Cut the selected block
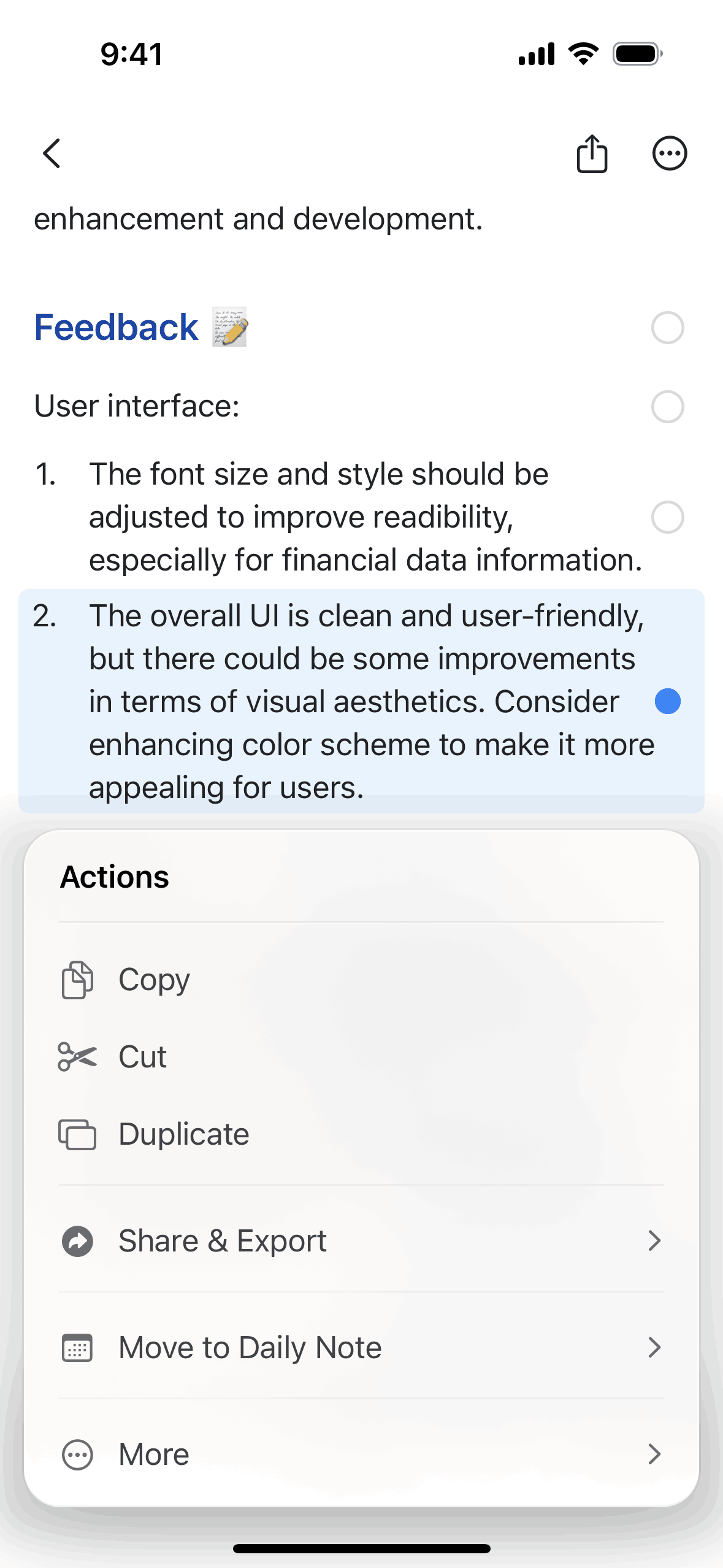Screen dimensions: 723x1568 point(142,1057)
